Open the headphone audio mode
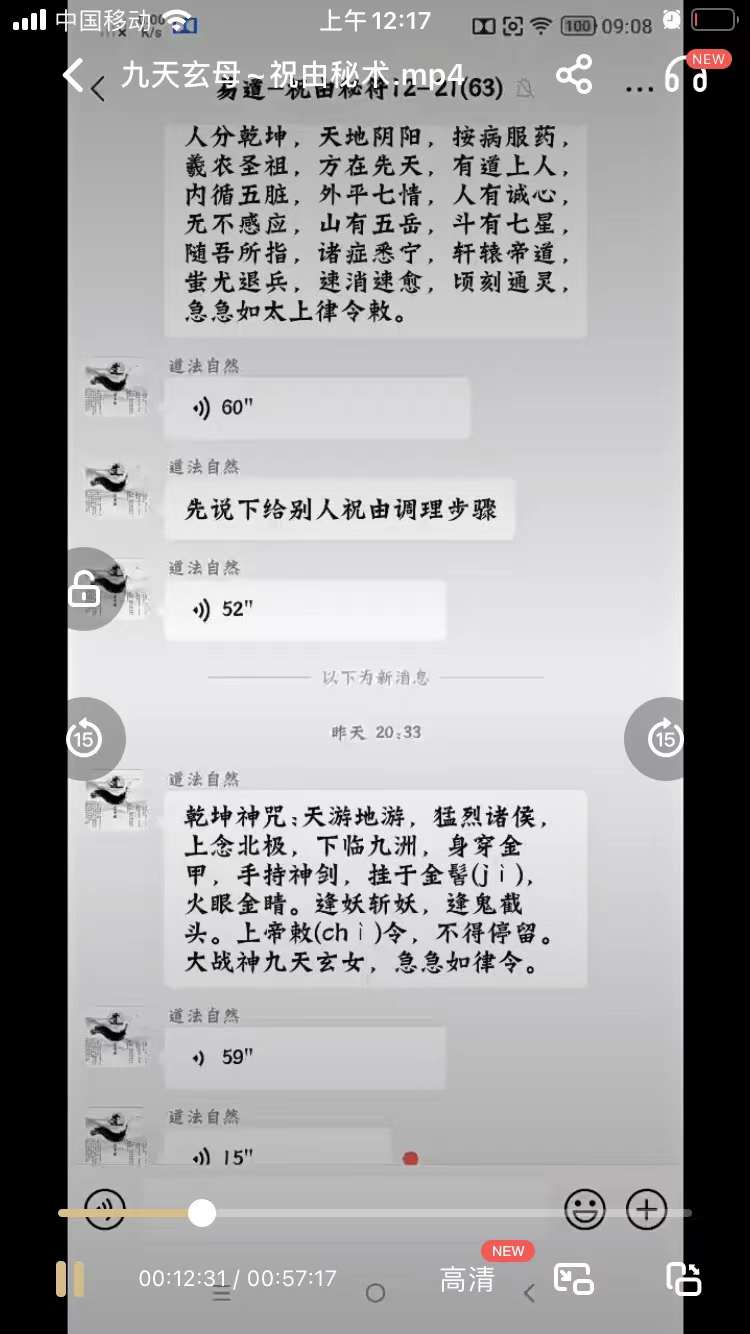The width and height of the screenshot is (750, 1334). [688, 75]
